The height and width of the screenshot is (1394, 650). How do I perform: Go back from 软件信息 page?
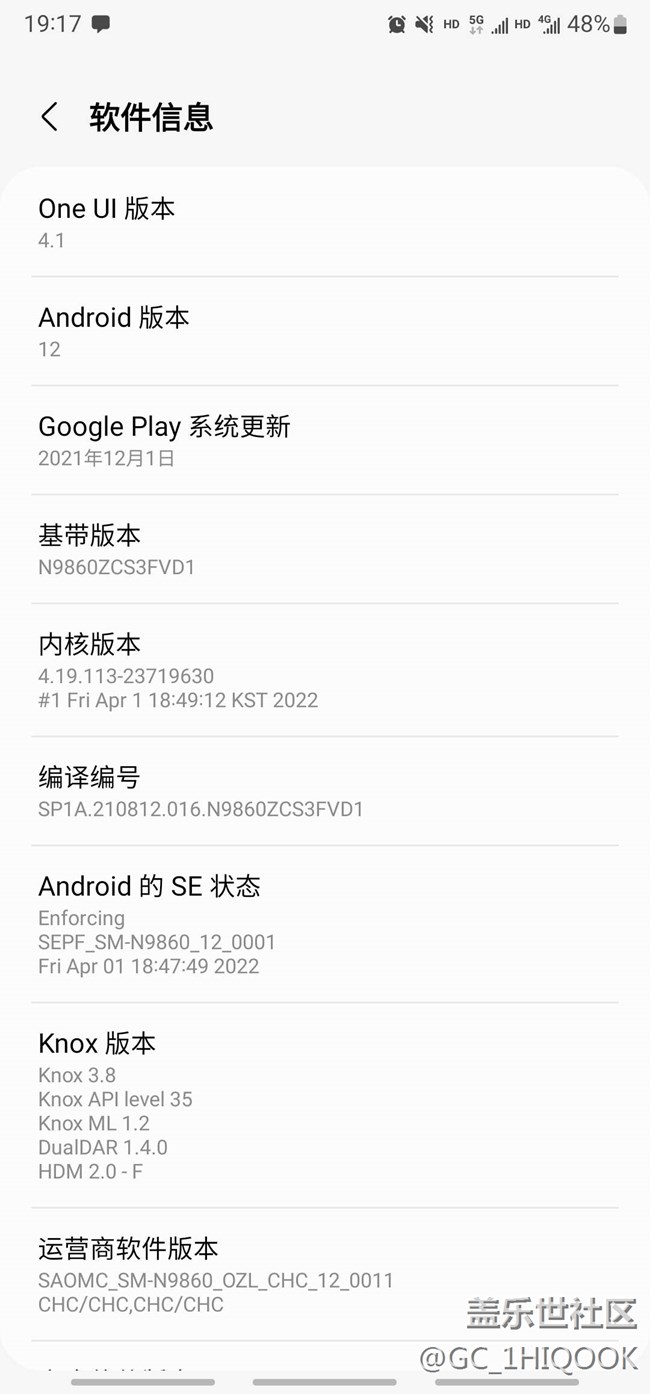tap(49, 117)
